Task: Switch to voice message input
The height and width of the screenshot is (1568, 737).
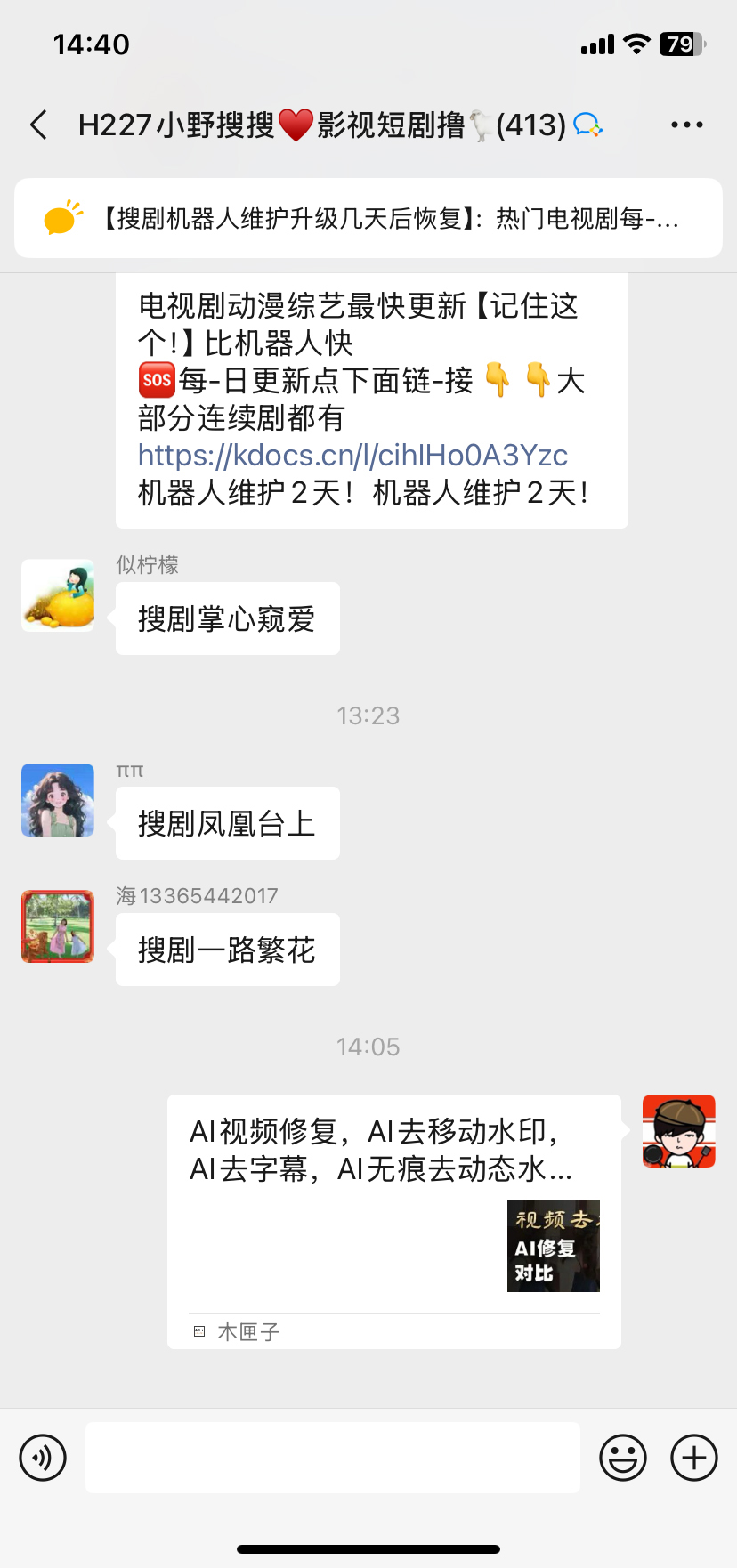Action: pos(43,1458)
